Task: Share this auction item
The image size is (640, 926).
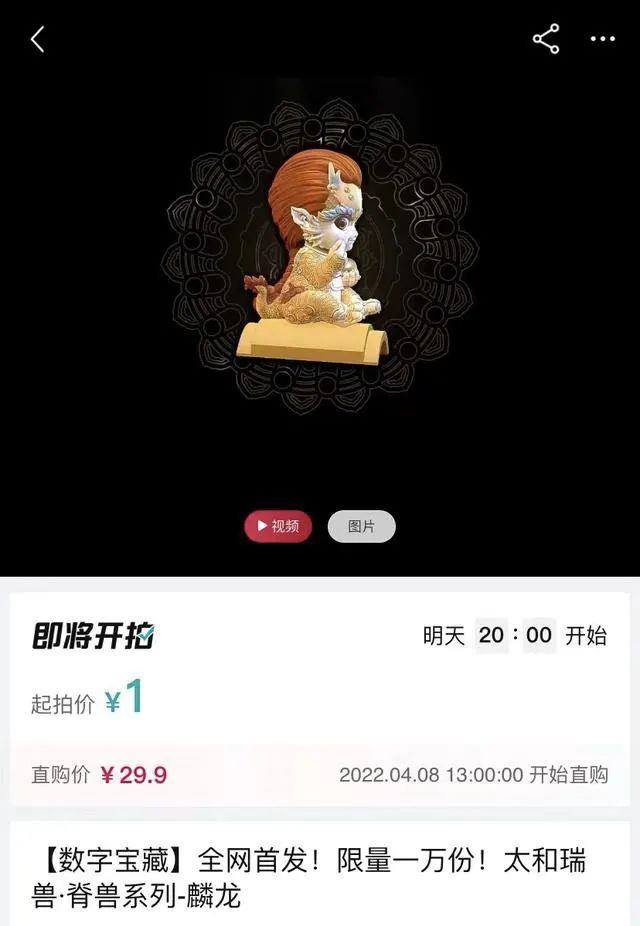Action: (546, 40)
